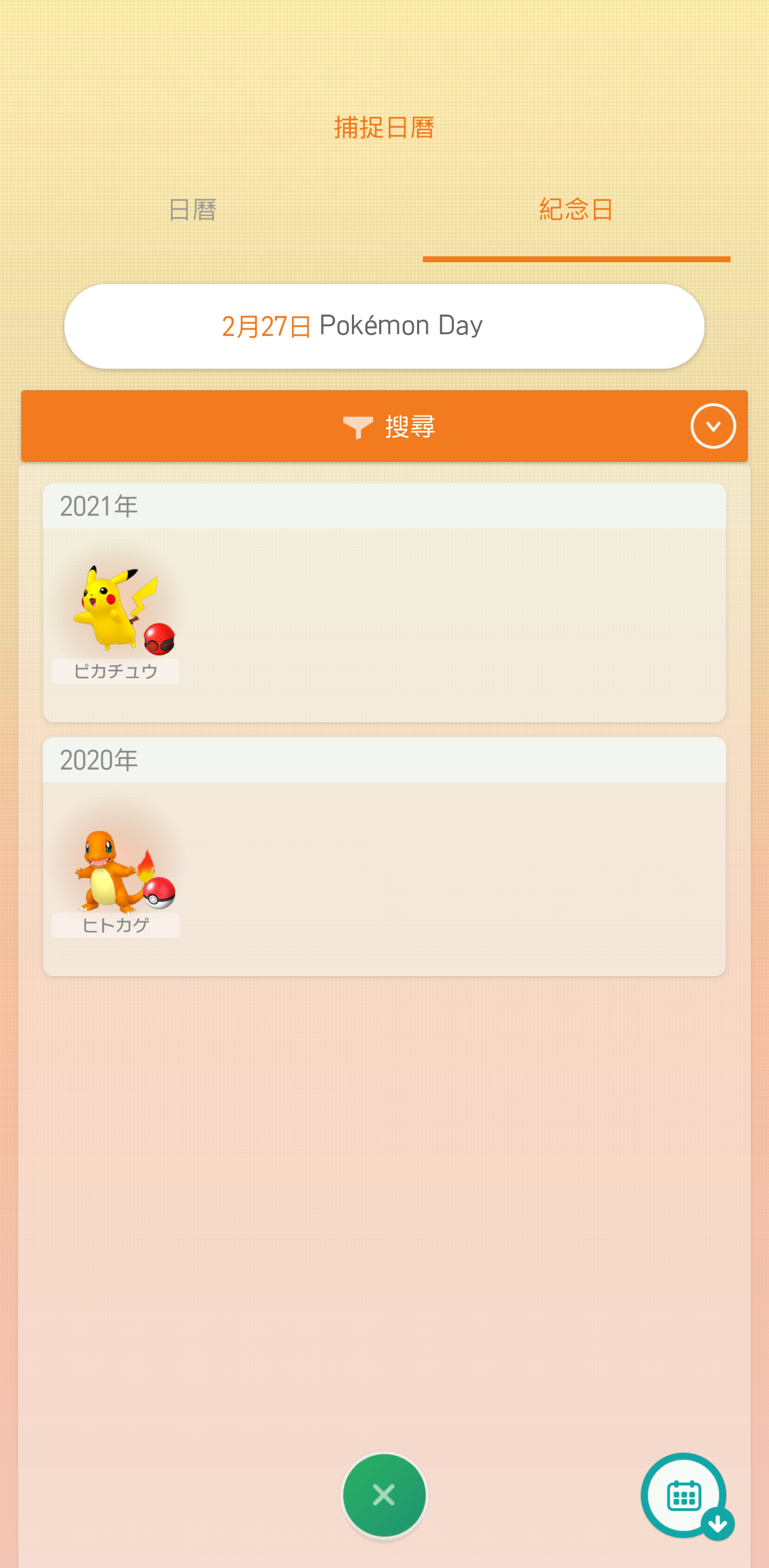Select the 紀念日 tab
Viewport: 769px width, 1568px height.
coord(576,210)
